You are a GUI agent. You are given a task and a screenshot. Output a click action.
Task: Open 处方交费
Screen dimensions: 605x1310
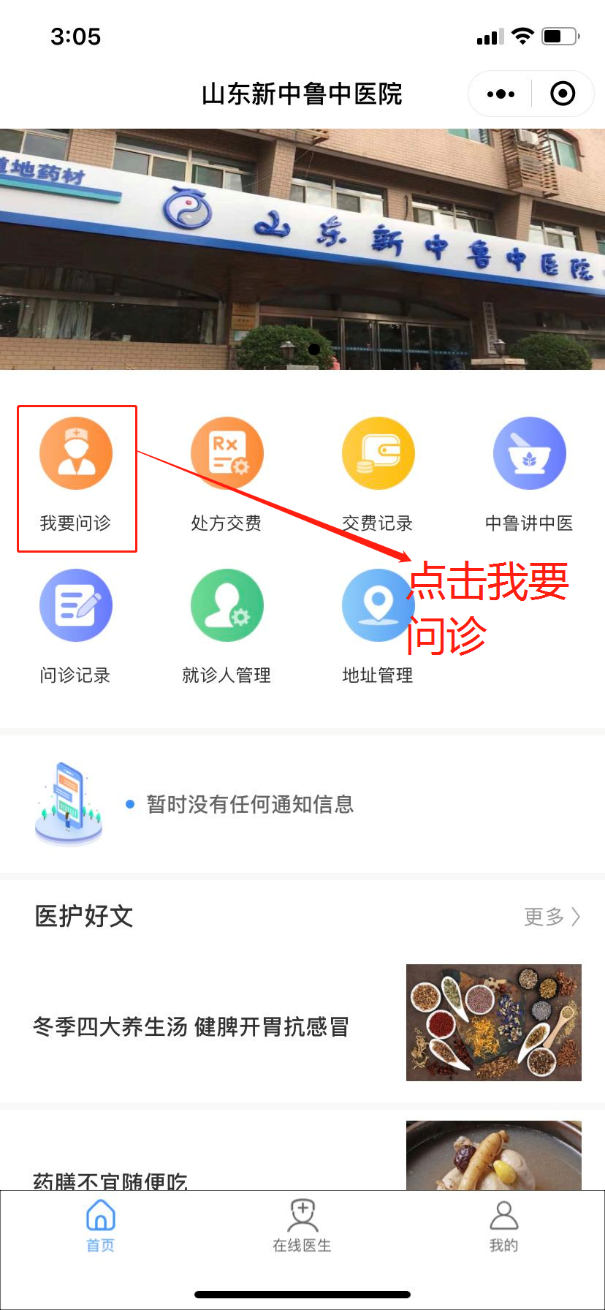tap(227, 475)
